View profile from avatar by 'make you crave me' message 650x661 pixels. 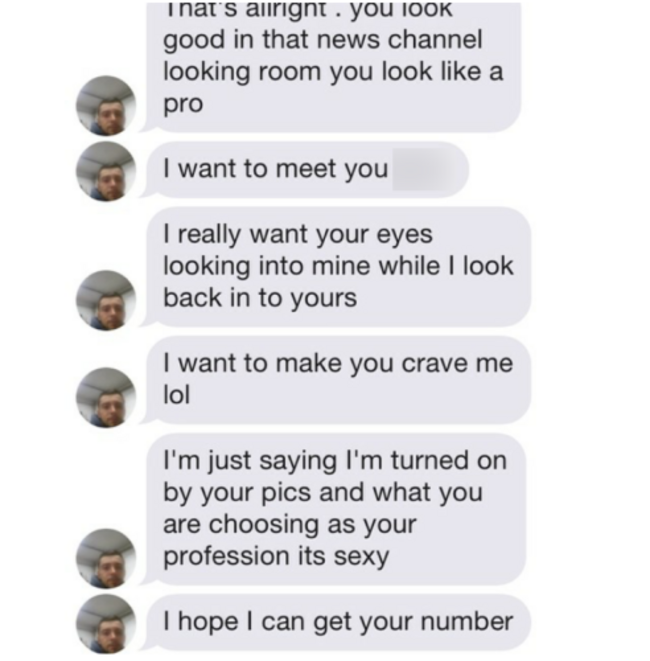point(106,397)
